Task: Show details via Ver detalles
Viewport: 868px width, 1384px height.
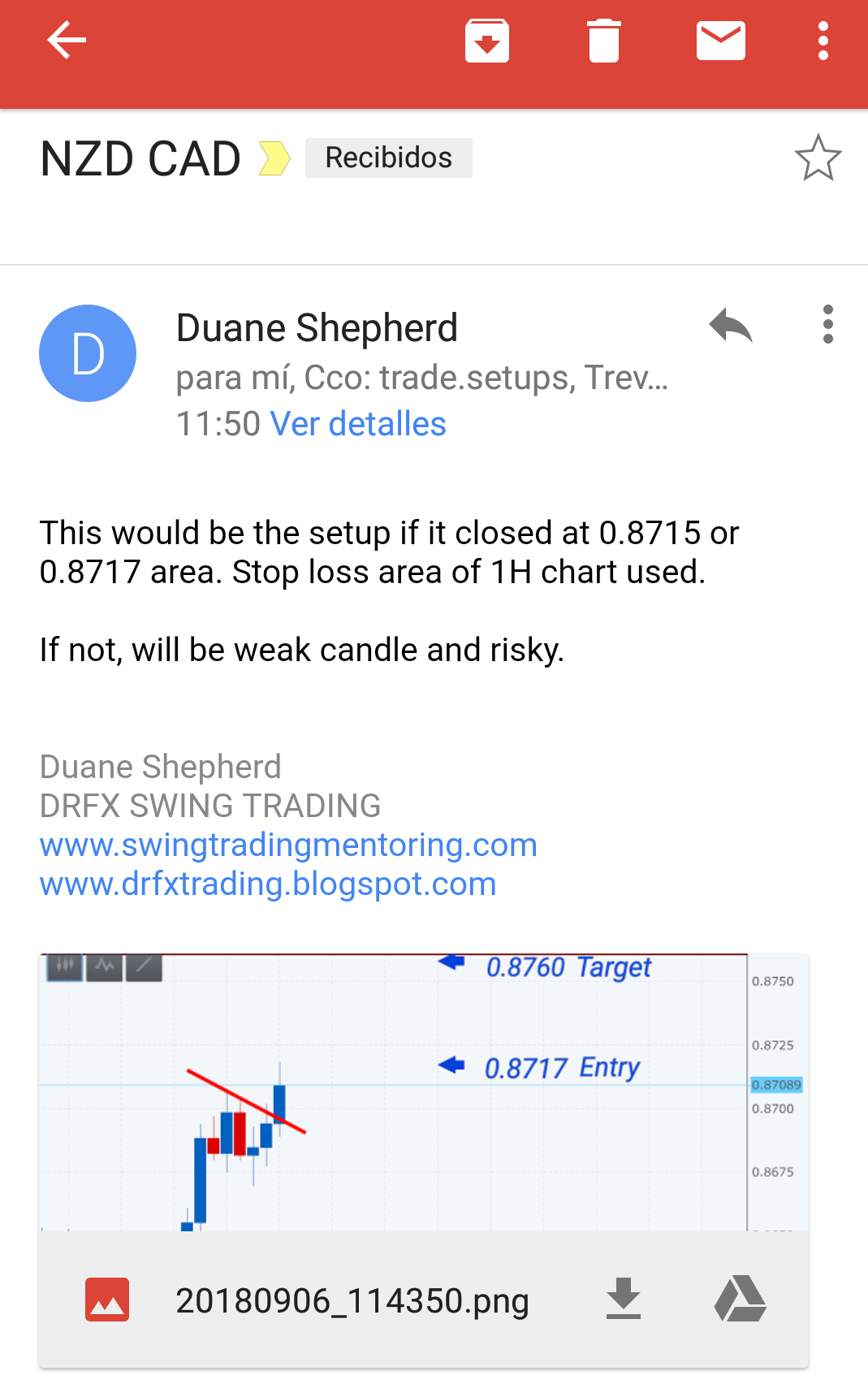Action: pyautogui.click(x=358, y=424)
